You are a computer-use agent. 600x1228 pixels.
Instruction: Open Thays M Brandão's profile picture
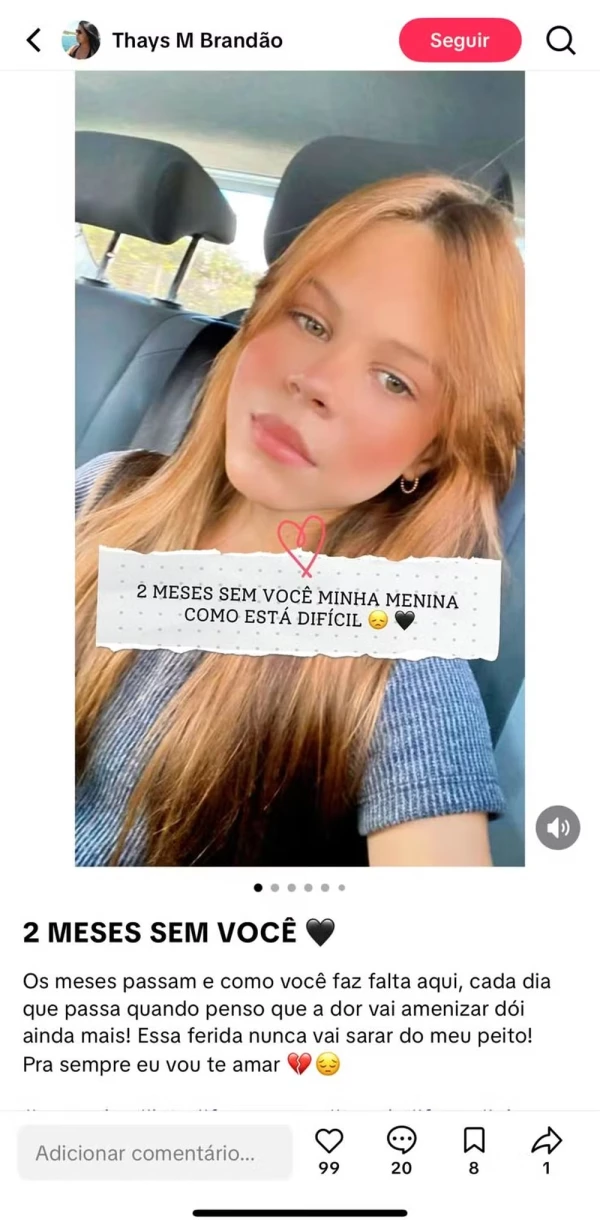tap(81, 40)
